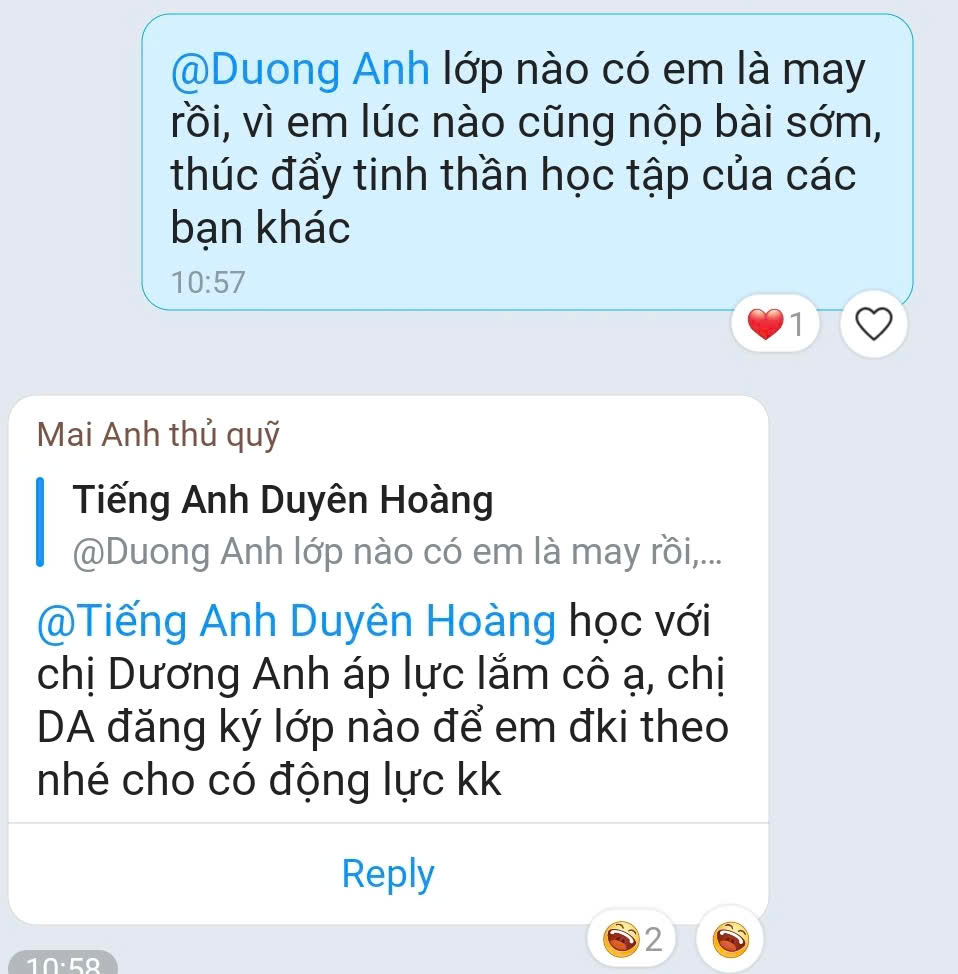Open the laughing reaction count on Mai Anh's message
Screen dimensions: 958x974
tap(634, 940)
